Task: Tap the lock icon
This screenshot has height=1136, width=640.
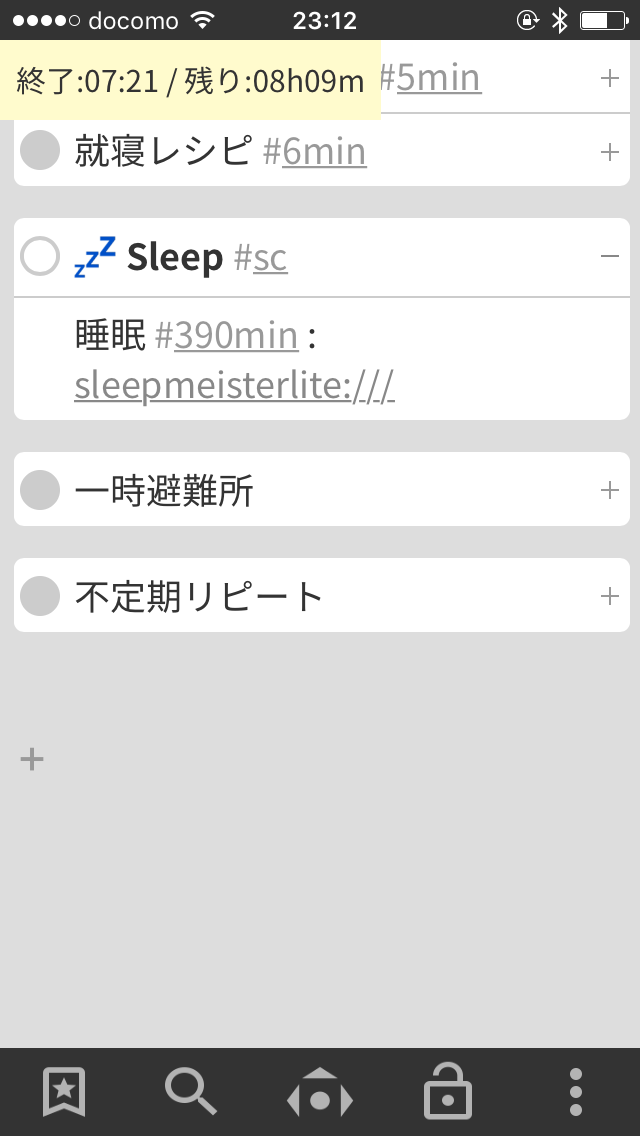Action: click(x=447, y=1092)
